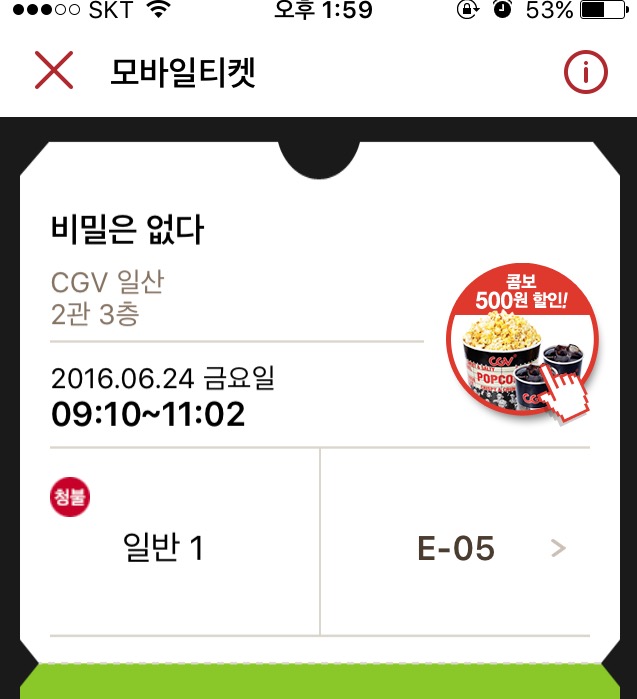637x699 pixels.
Task: Close the mobile ticket screen
Action: coord(54,71)
